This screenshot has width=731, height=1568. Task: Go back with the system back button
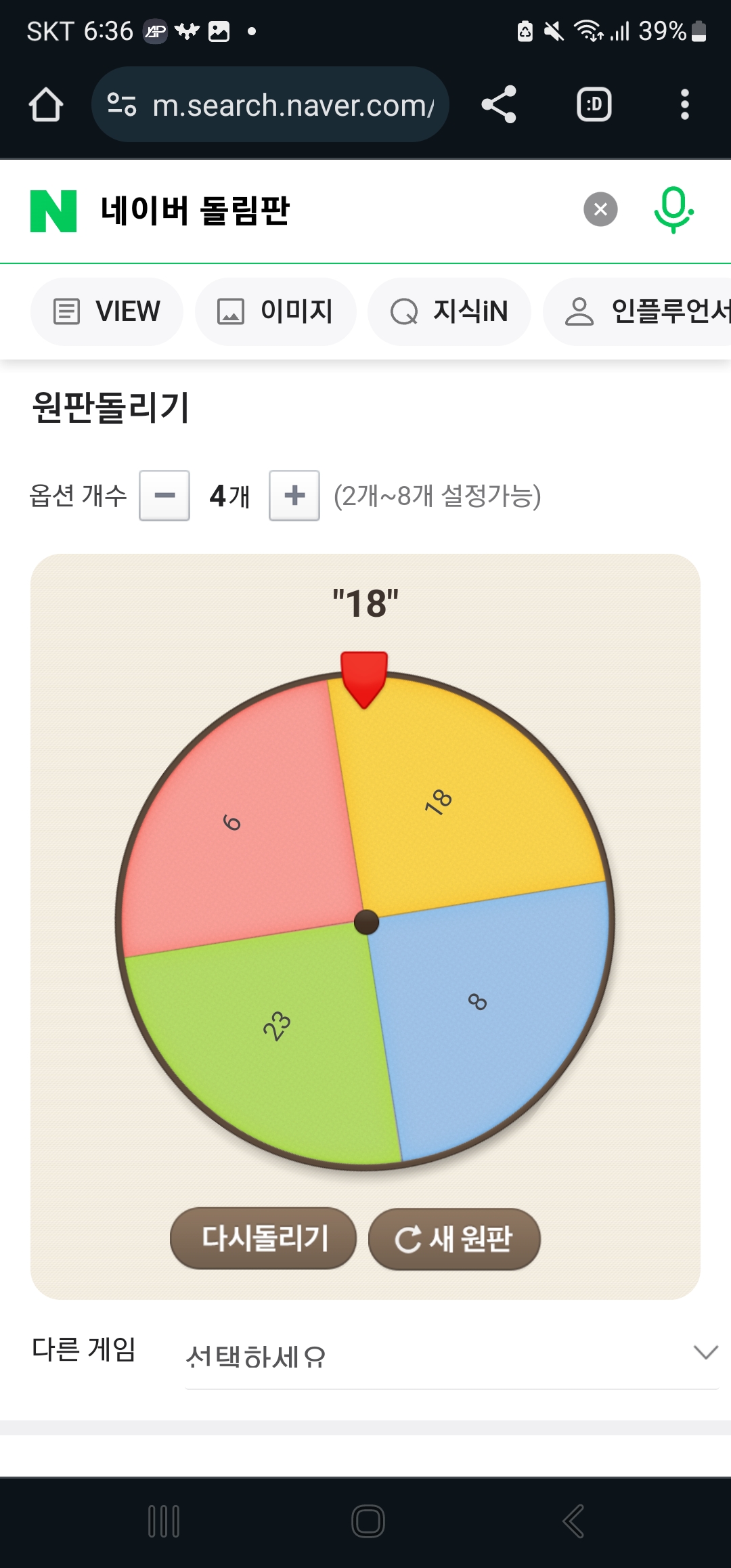[573, 1521]
